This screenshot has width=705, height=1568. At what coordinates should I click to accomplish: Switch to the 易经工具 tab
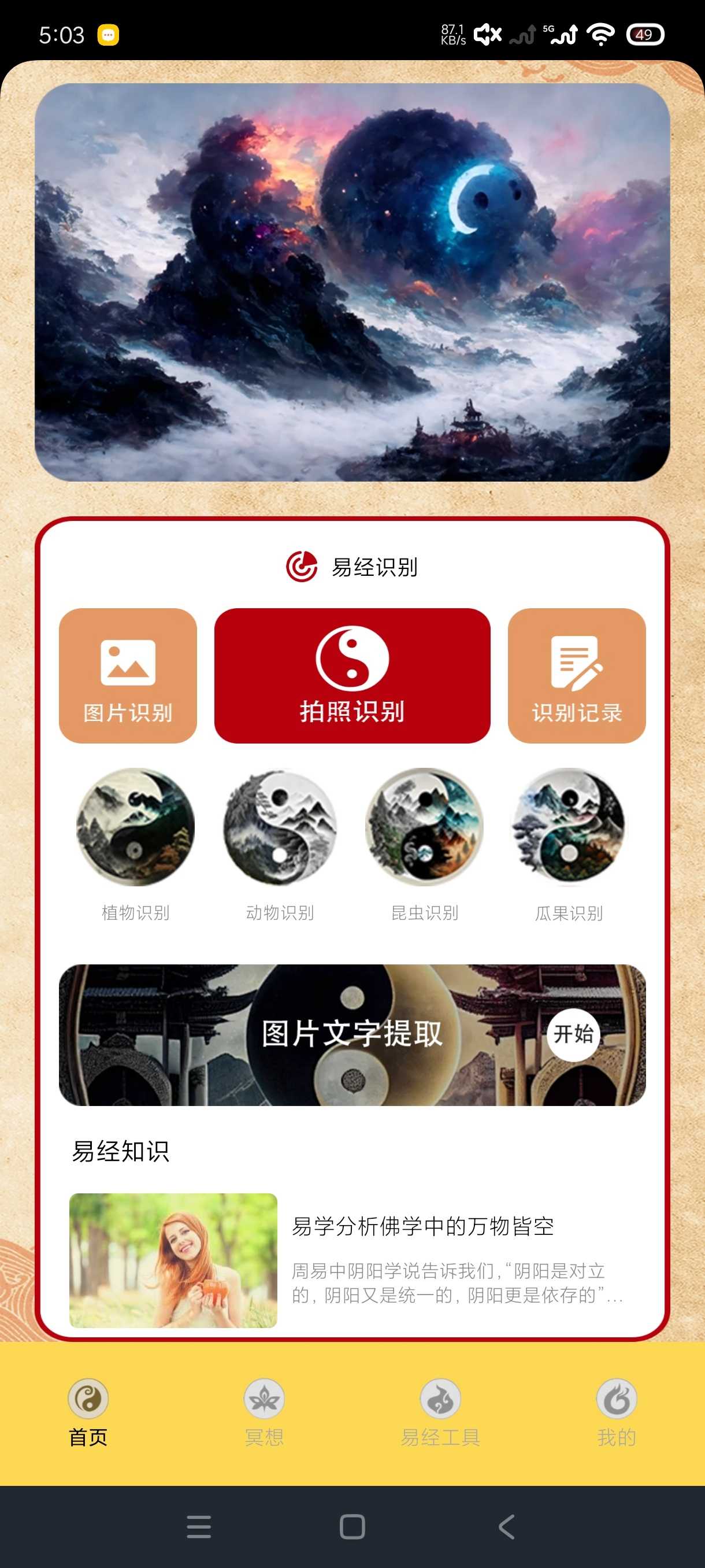440,1412
